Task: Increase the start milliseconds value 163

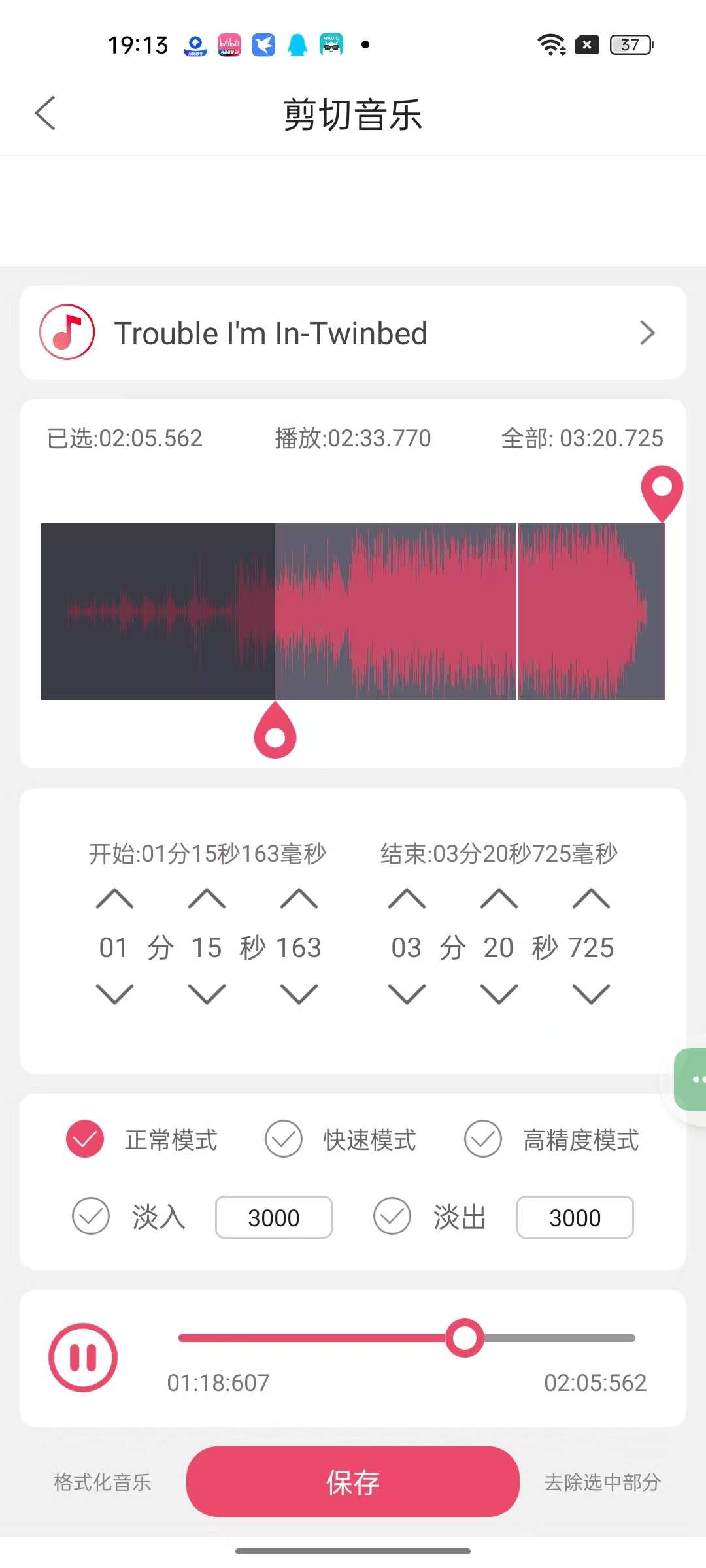Action: (x=299, y=899)
